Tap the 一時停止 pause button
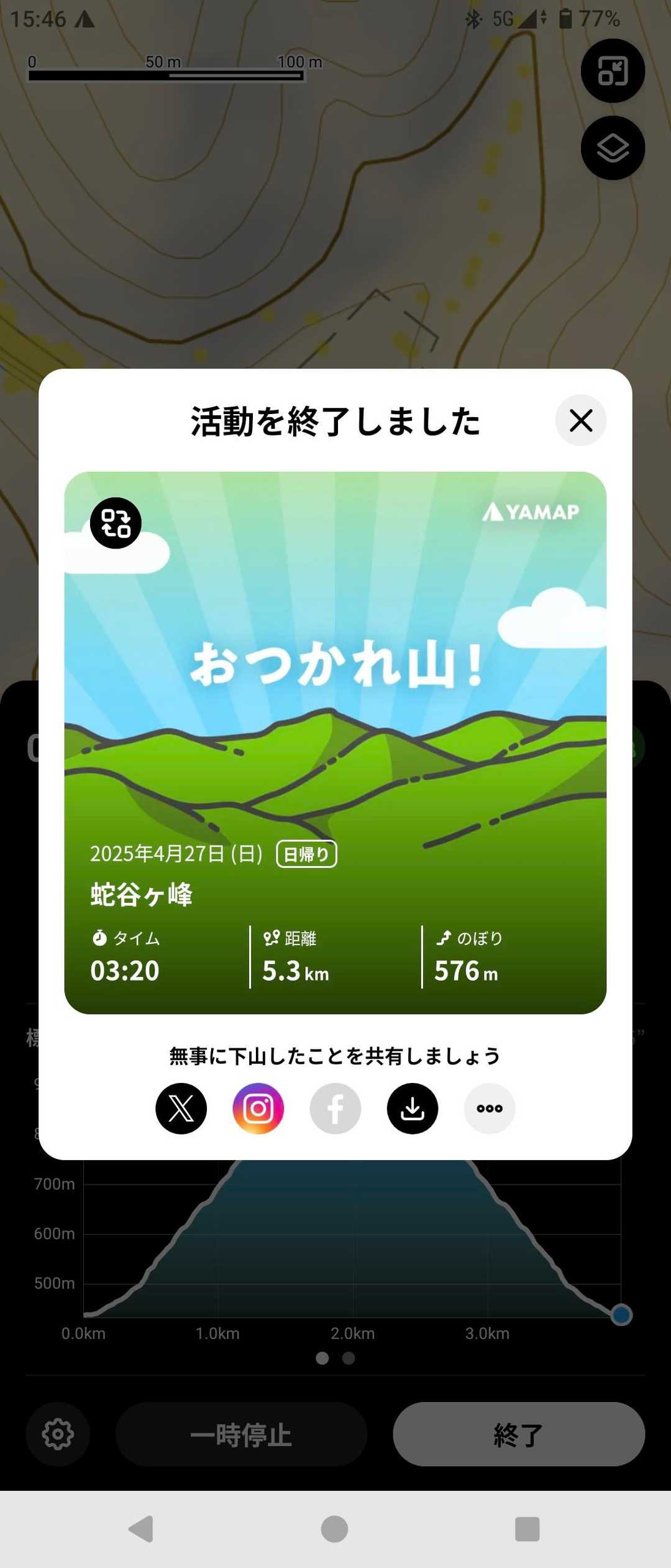671x1568 pixels. [x=241, y=1434]
